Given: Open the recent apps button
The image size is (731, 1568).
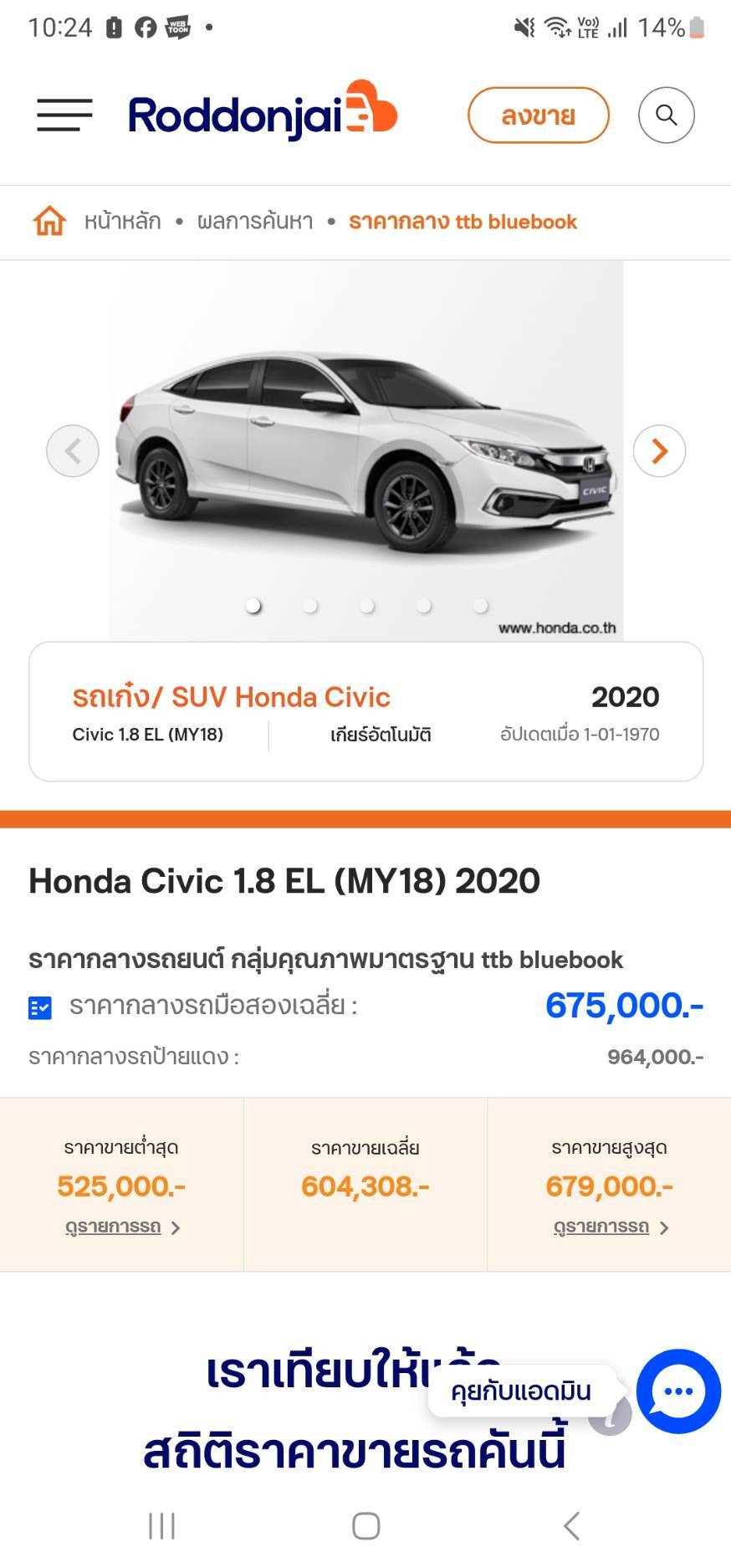Looking at the screenshot, I should pyautogui.click(x=161, y=1525).
